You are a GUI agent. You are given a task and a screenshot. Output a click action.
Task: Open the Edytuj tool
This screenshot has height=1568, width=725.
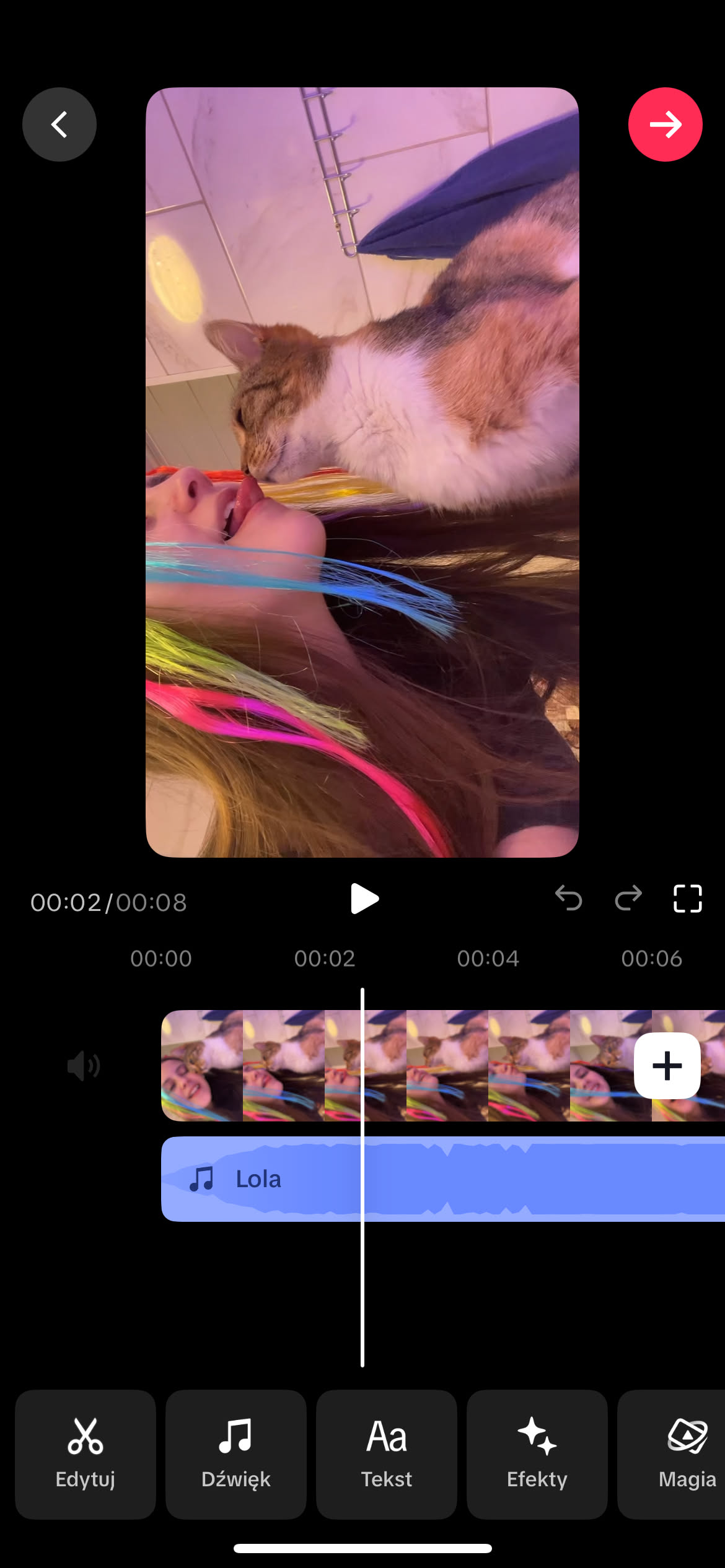click(x=86, y=1454)
